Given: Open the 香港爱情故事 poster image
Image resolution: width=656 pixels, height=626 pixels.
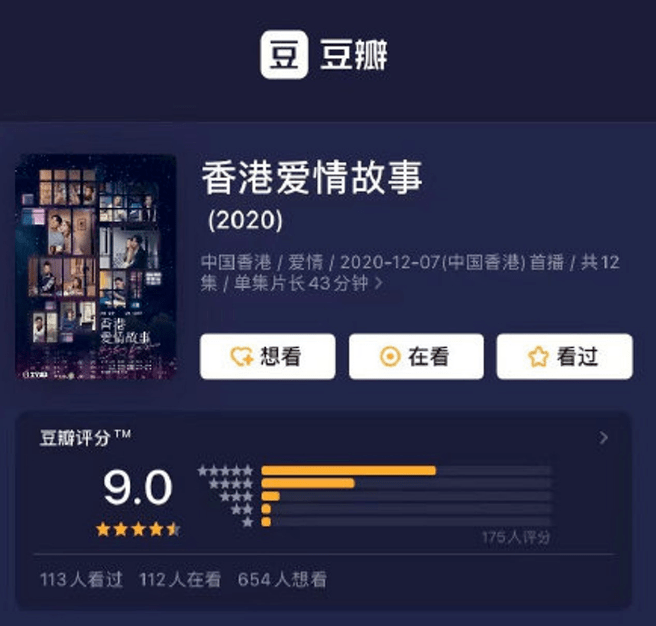Looking at the screenshot, I should [96, 267].
